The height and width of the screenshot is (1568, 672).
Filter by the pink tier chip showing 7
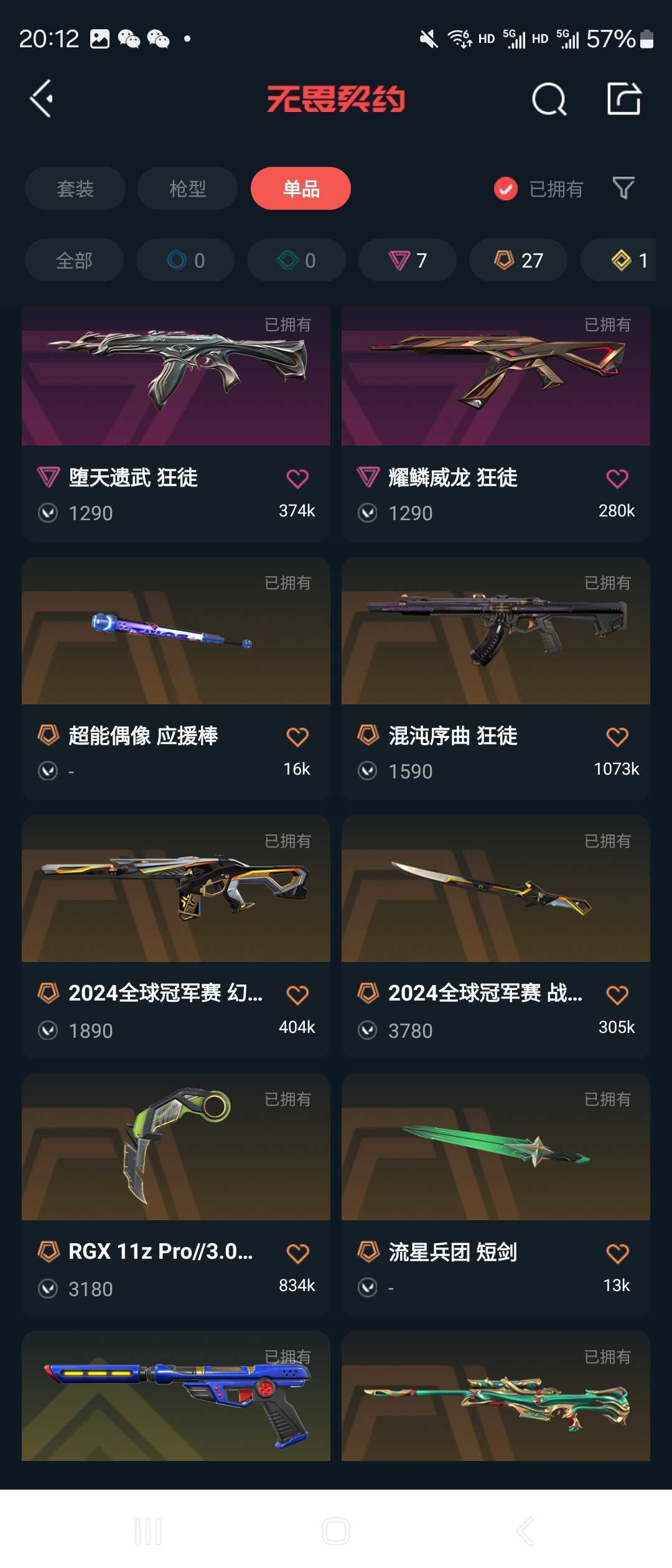tap(407, 260)
